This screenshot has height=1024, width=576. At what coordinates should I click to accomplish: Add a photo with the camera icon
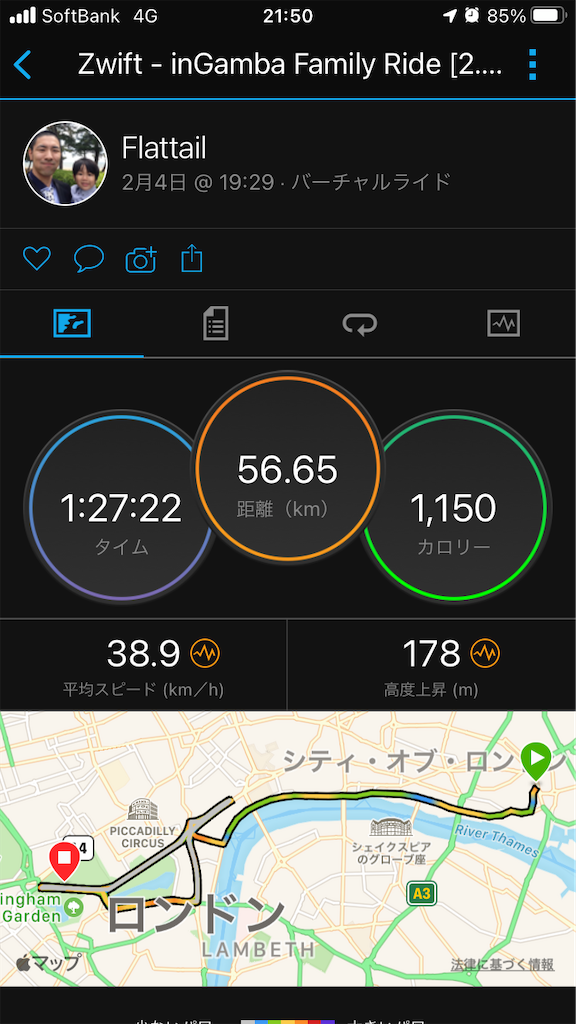point(141,259)
